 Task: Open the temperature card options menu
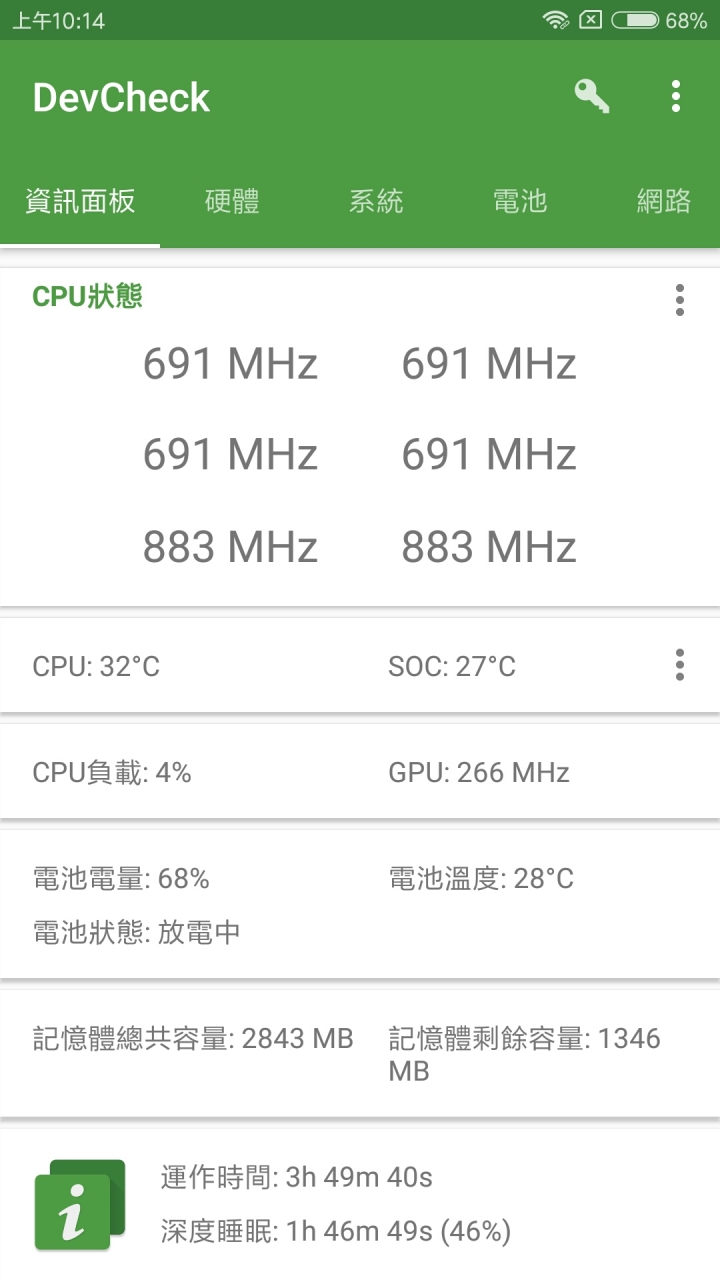pos(680,665)
